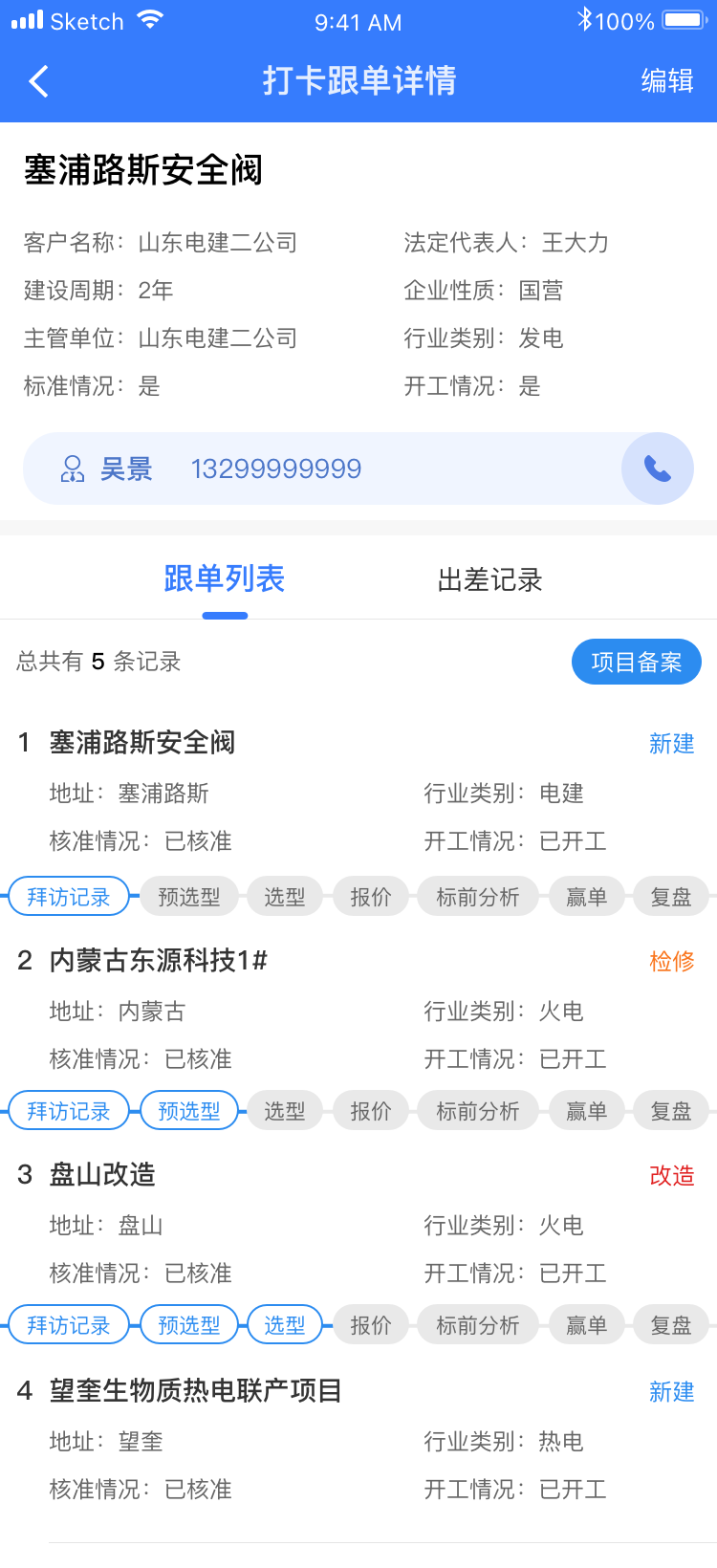Select 预选型 step under 塞浦路斯安全阀
The width and height of the screenshot is (717, 1568).
189,897
